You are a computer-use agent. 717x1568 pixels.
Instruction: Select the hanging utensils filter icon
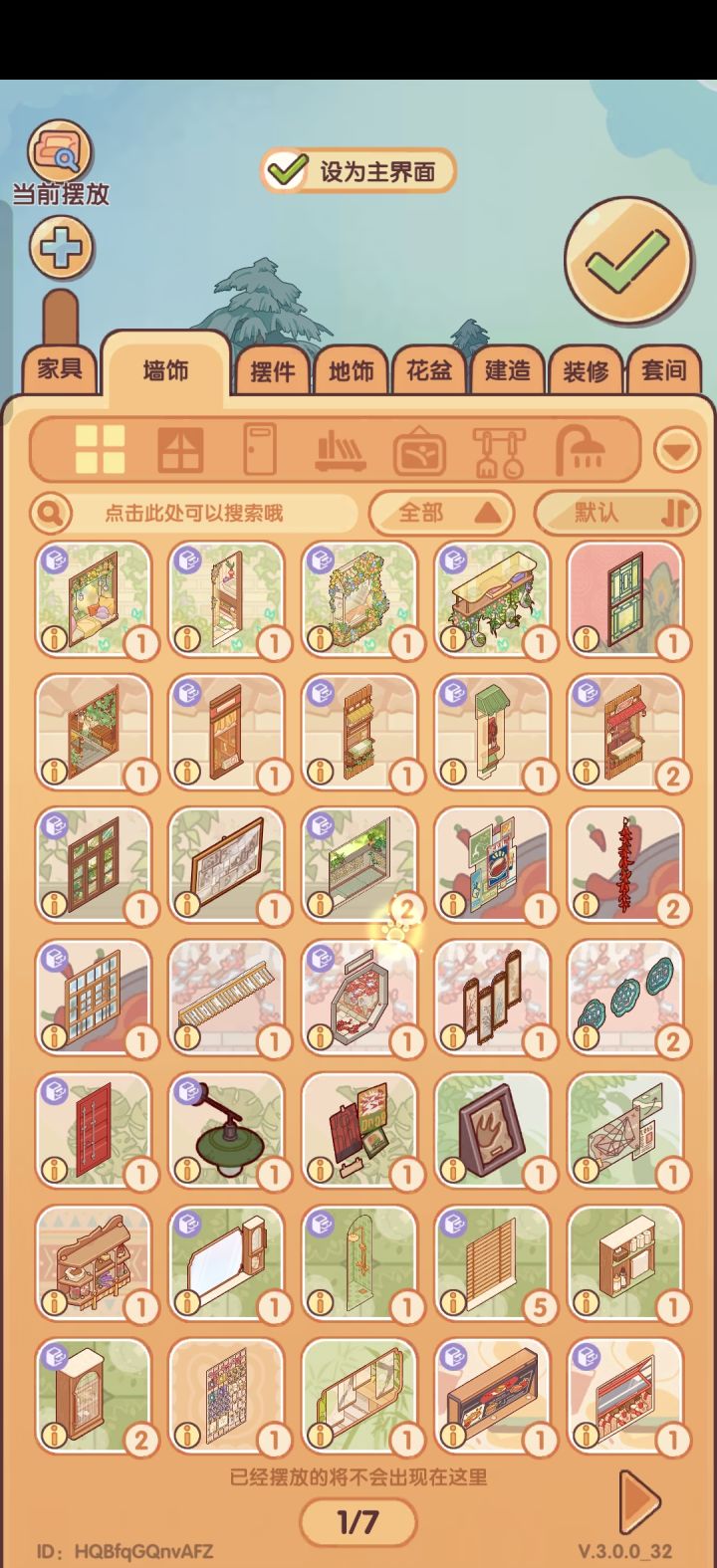[x=503, y=450]
